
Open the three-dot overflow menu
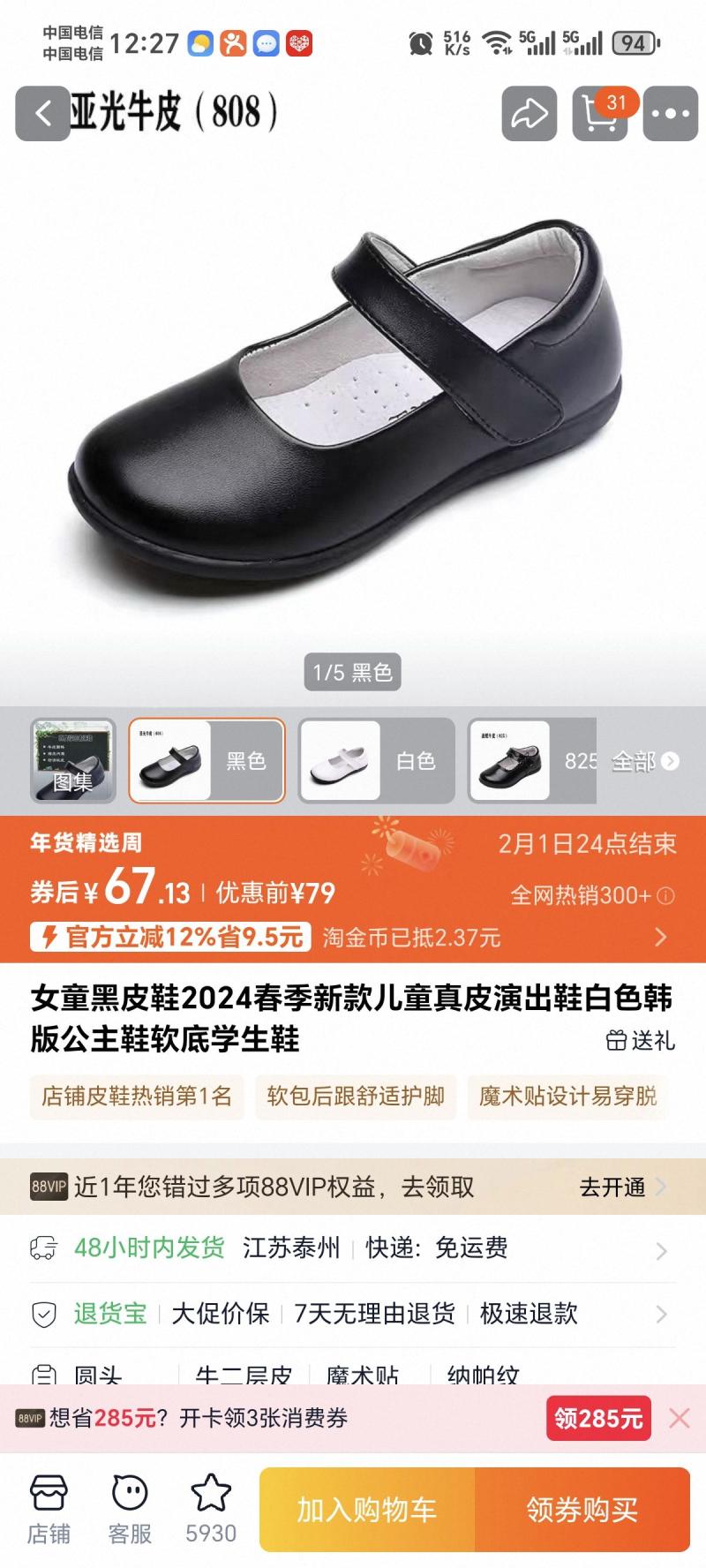[671, 114]
